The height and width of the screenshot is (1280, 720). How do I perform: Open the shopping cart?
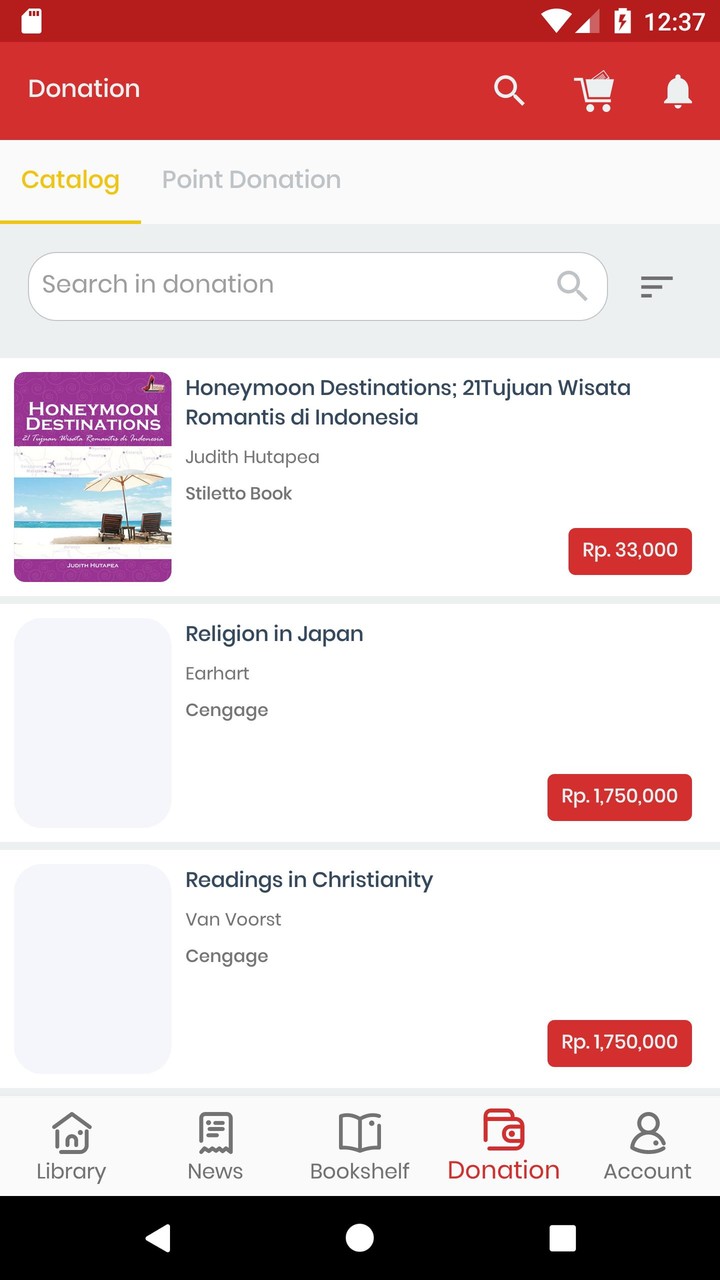[x=594, y=90]
